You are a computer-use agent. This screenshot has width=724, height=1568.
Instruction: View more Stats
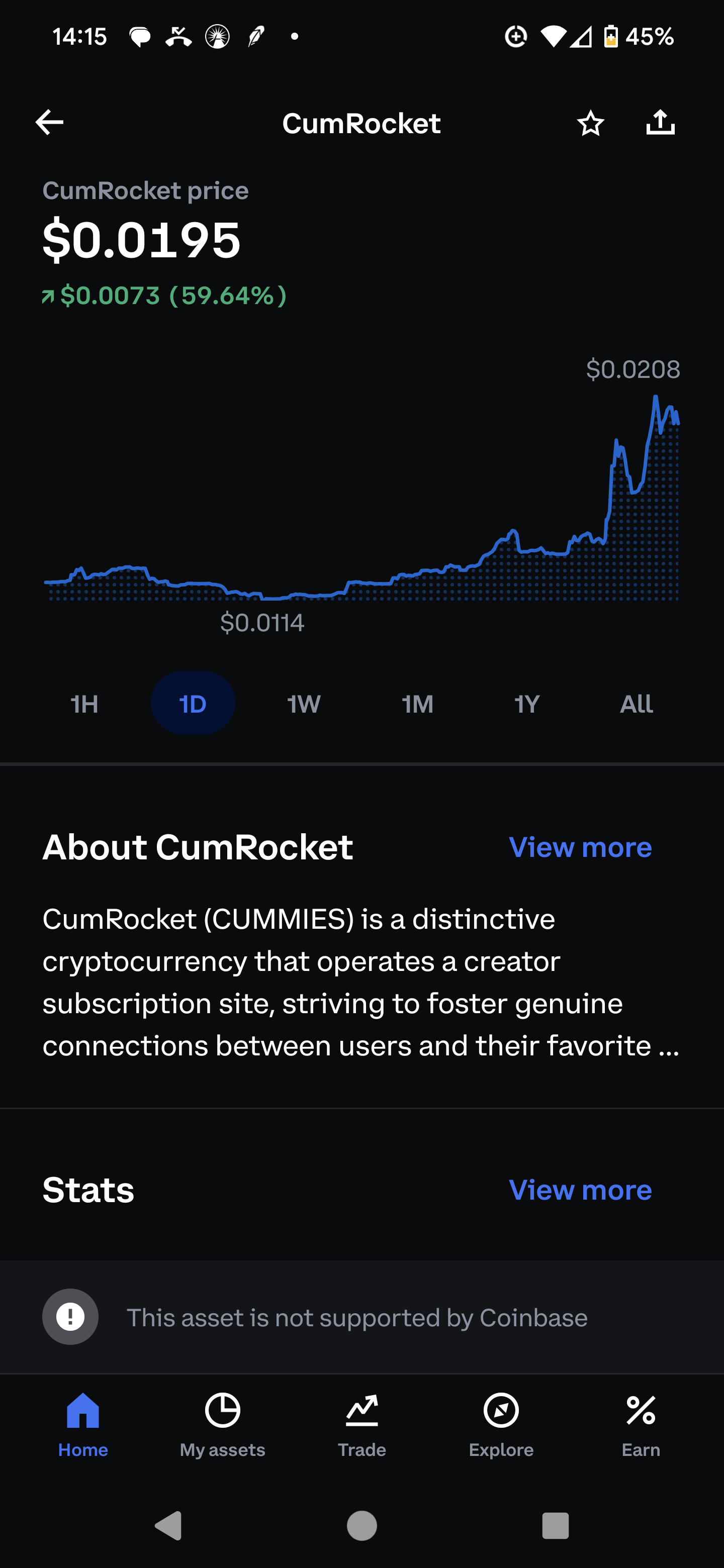point(580,1190)
